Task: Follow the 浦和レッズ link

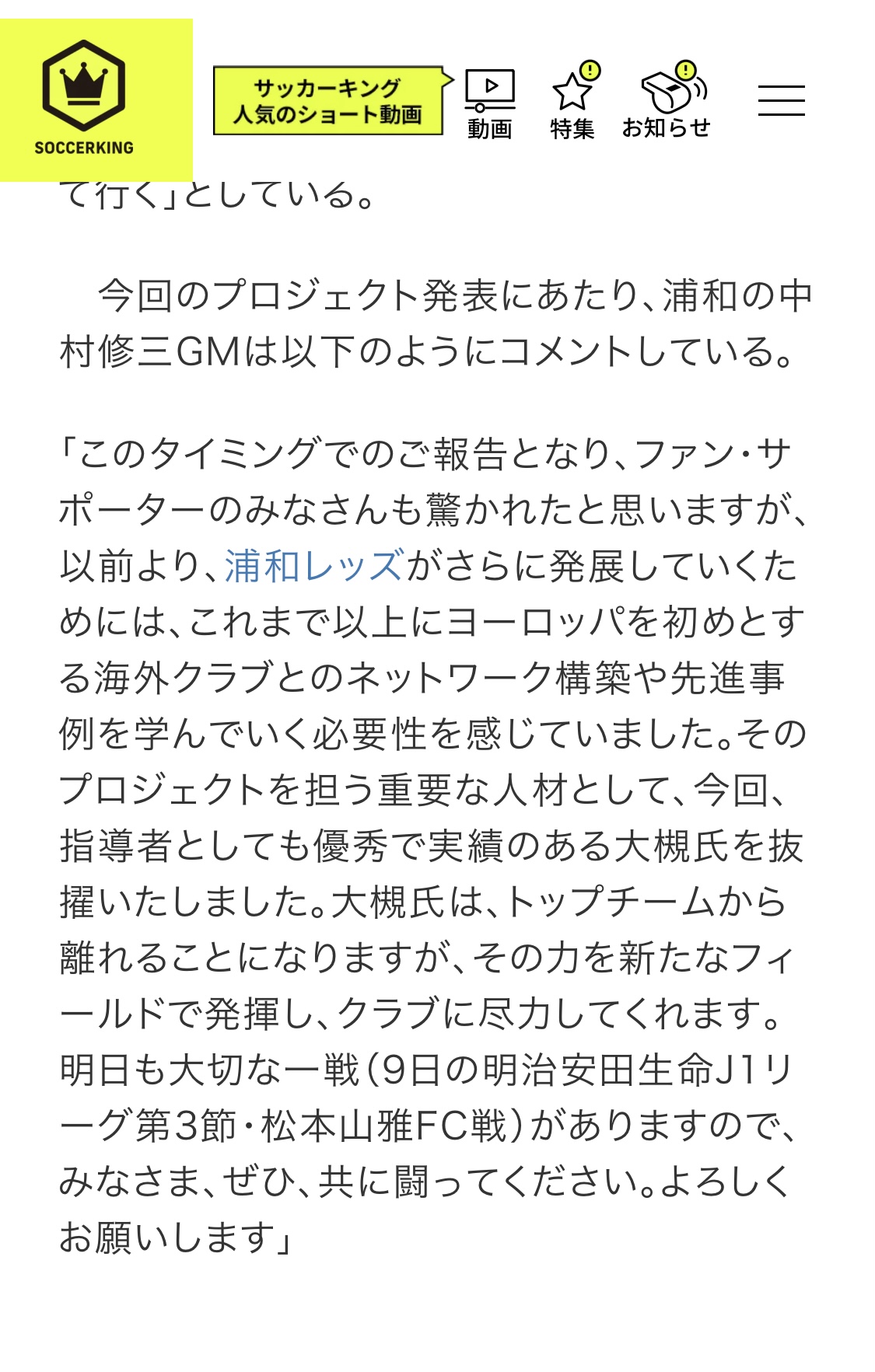Action: 314,566
